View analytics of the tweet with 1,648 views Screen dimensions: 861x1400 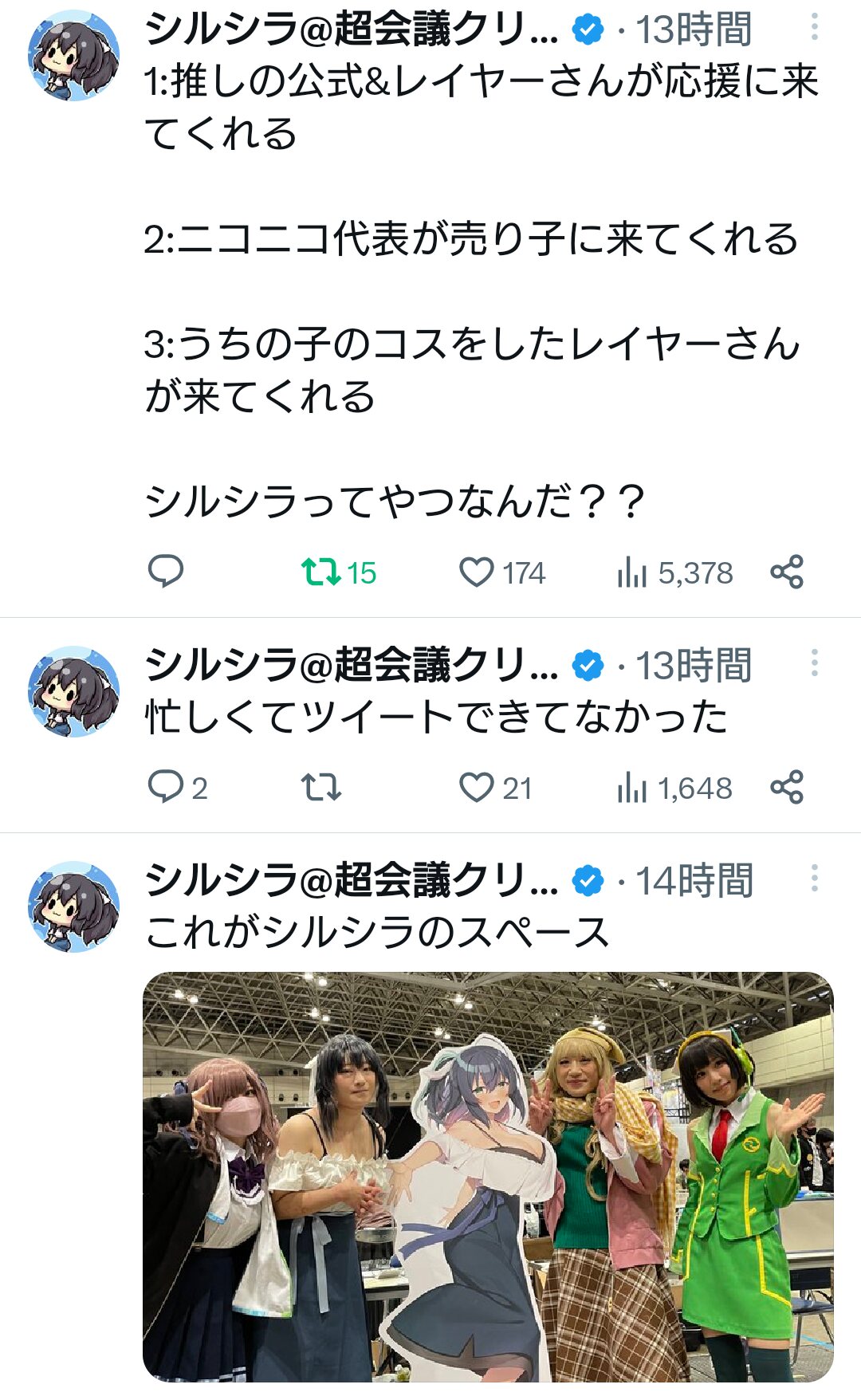tap(633, 787)
